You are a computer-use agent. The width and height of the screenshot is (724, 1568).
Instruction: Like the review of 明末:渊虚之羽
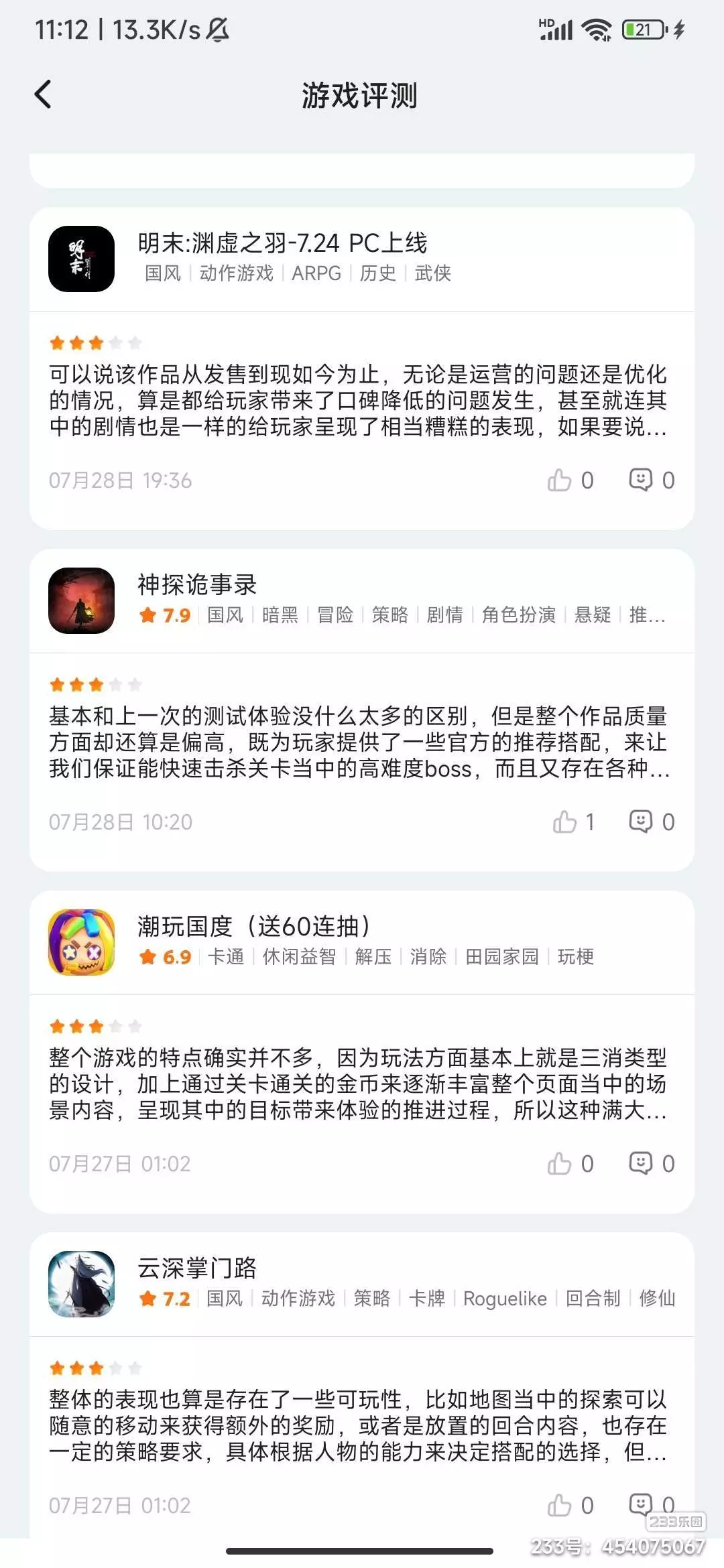(570, 480)
